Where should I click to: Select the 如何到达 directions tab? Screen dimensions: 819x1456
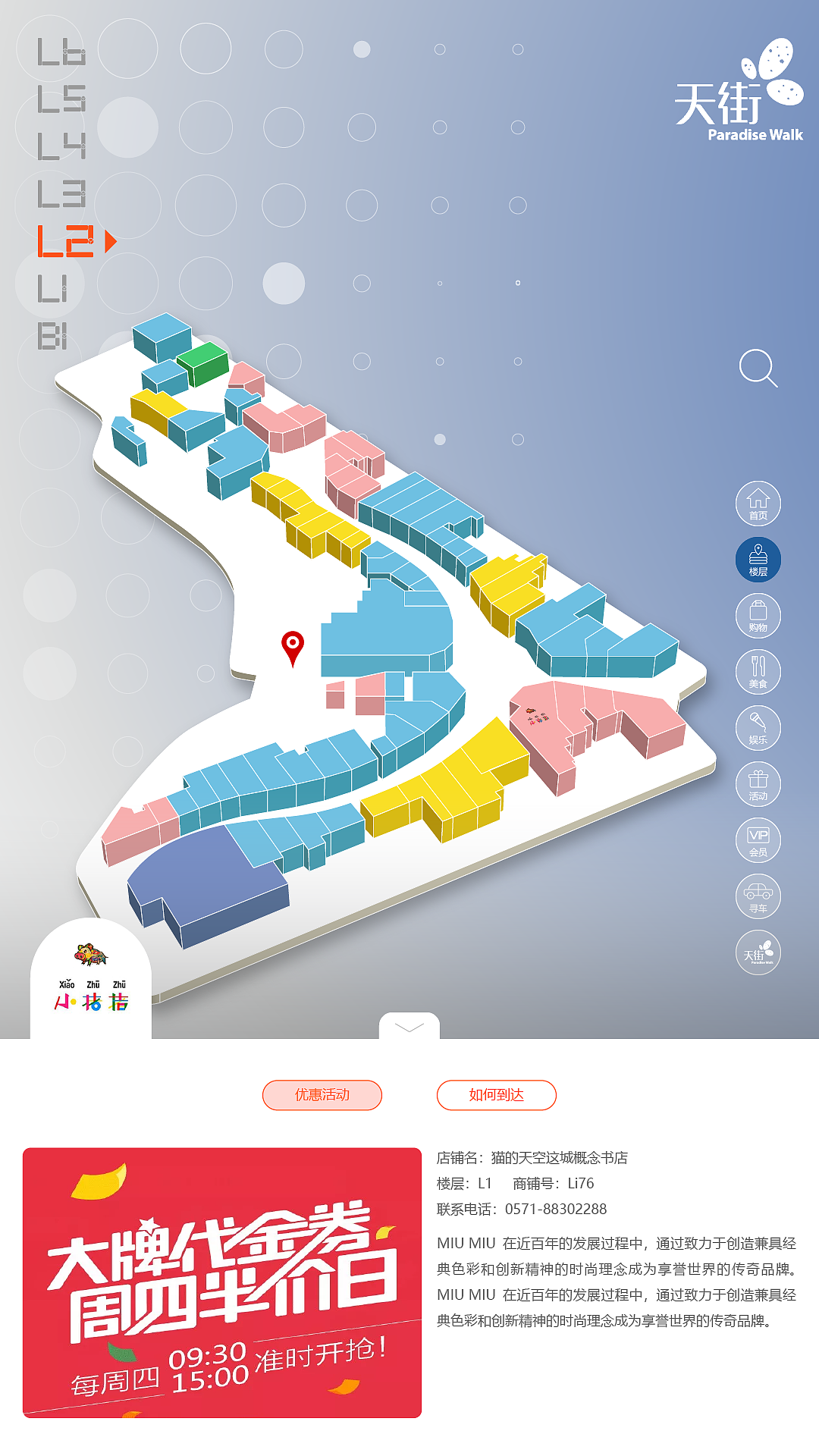(497, 1095)
